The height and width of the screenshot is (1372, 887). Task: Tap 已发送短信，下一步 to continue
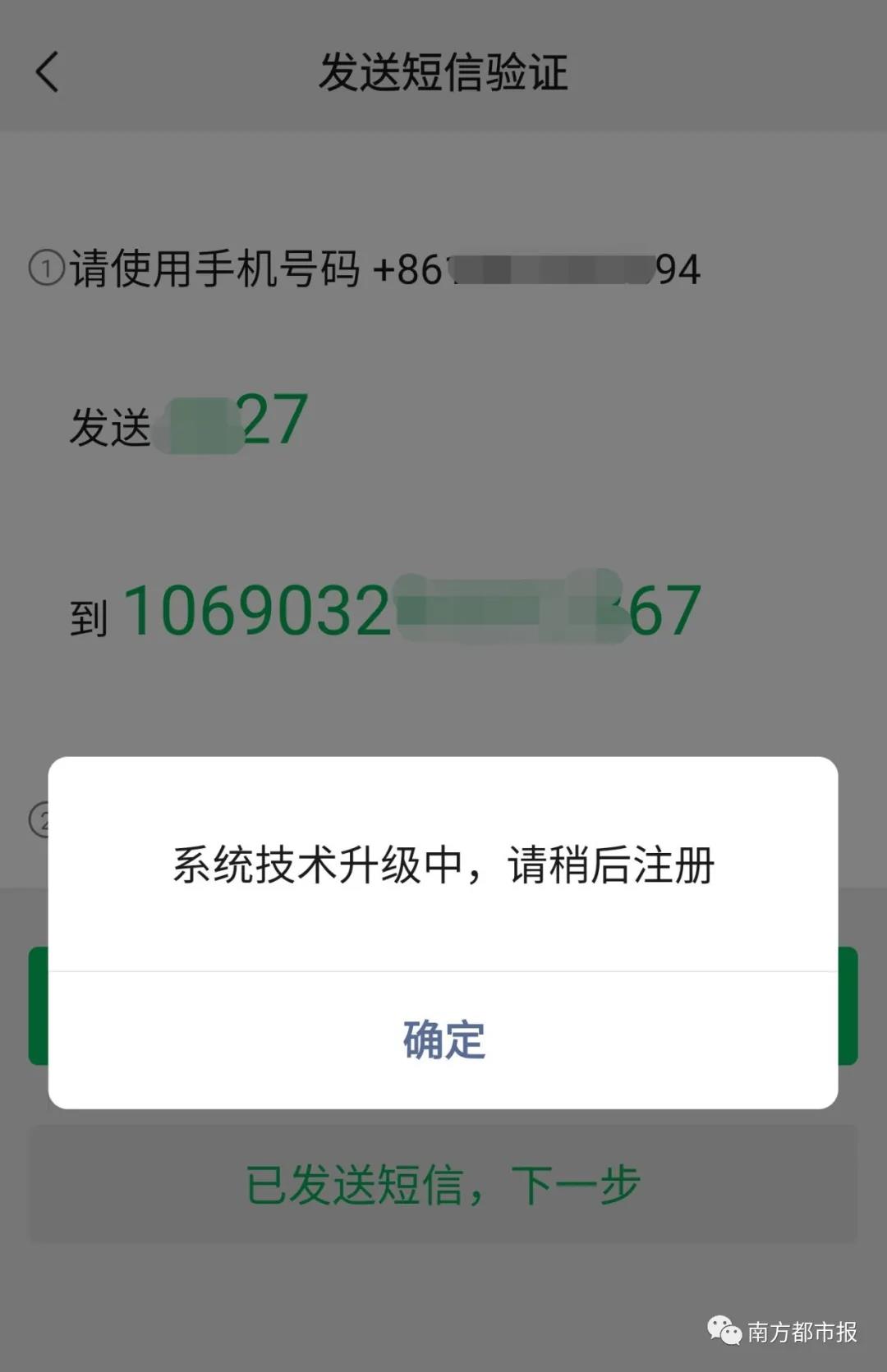tap(443, 1184)
